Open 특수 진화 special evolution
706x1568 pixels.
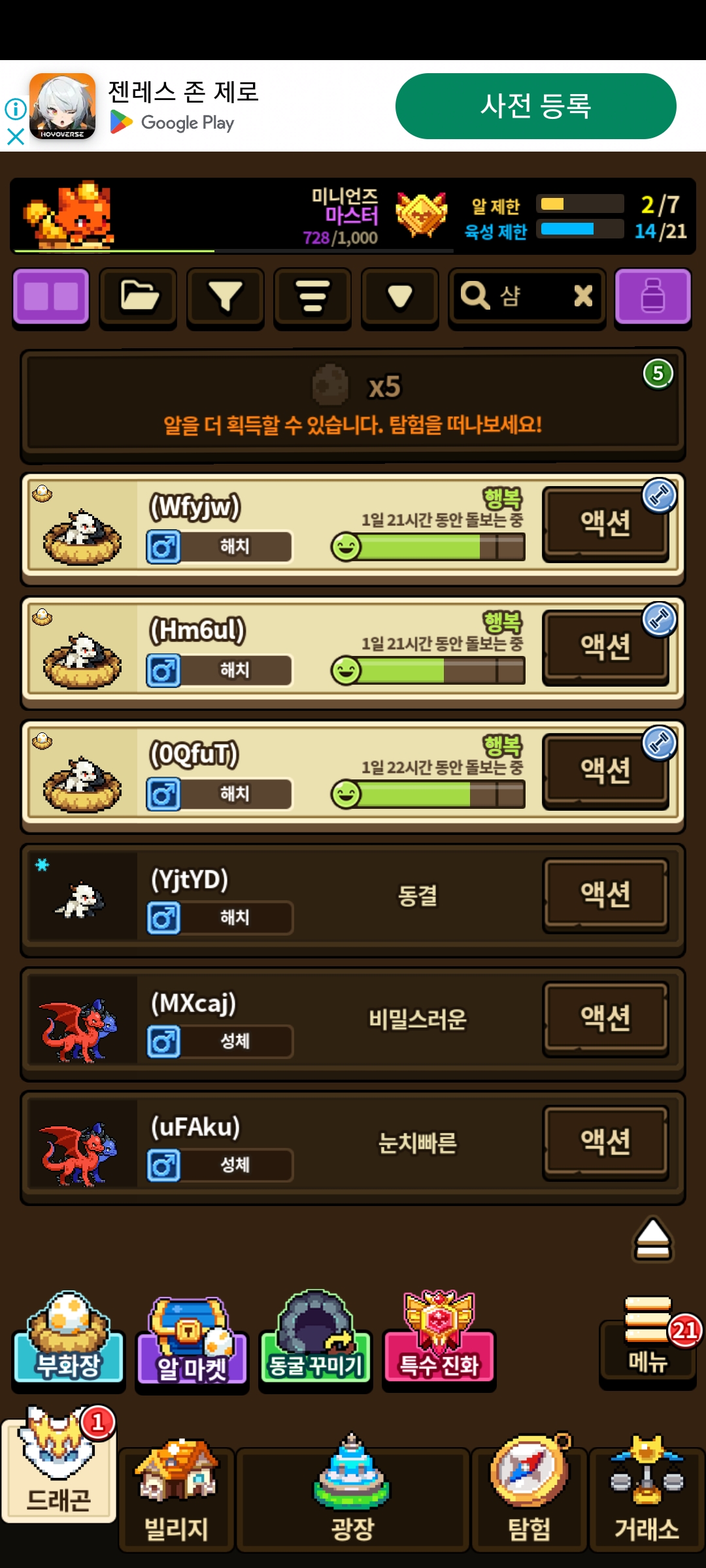click(439, 1337)
